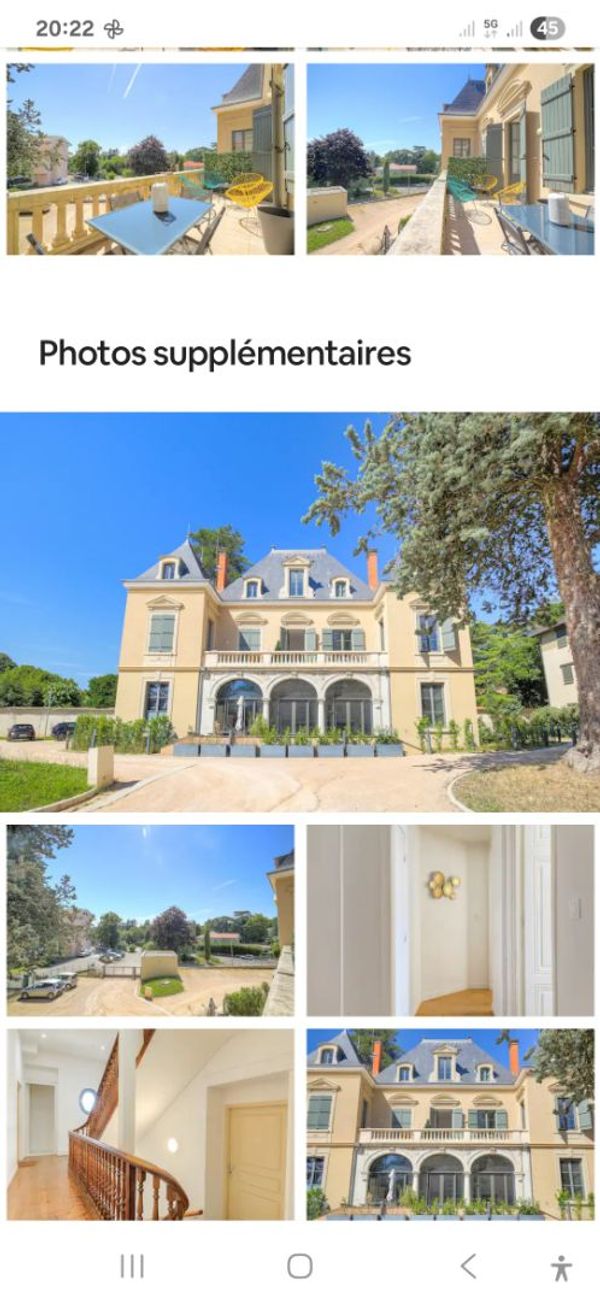Open the terrace photo with blue table

(x=150, y=158)
